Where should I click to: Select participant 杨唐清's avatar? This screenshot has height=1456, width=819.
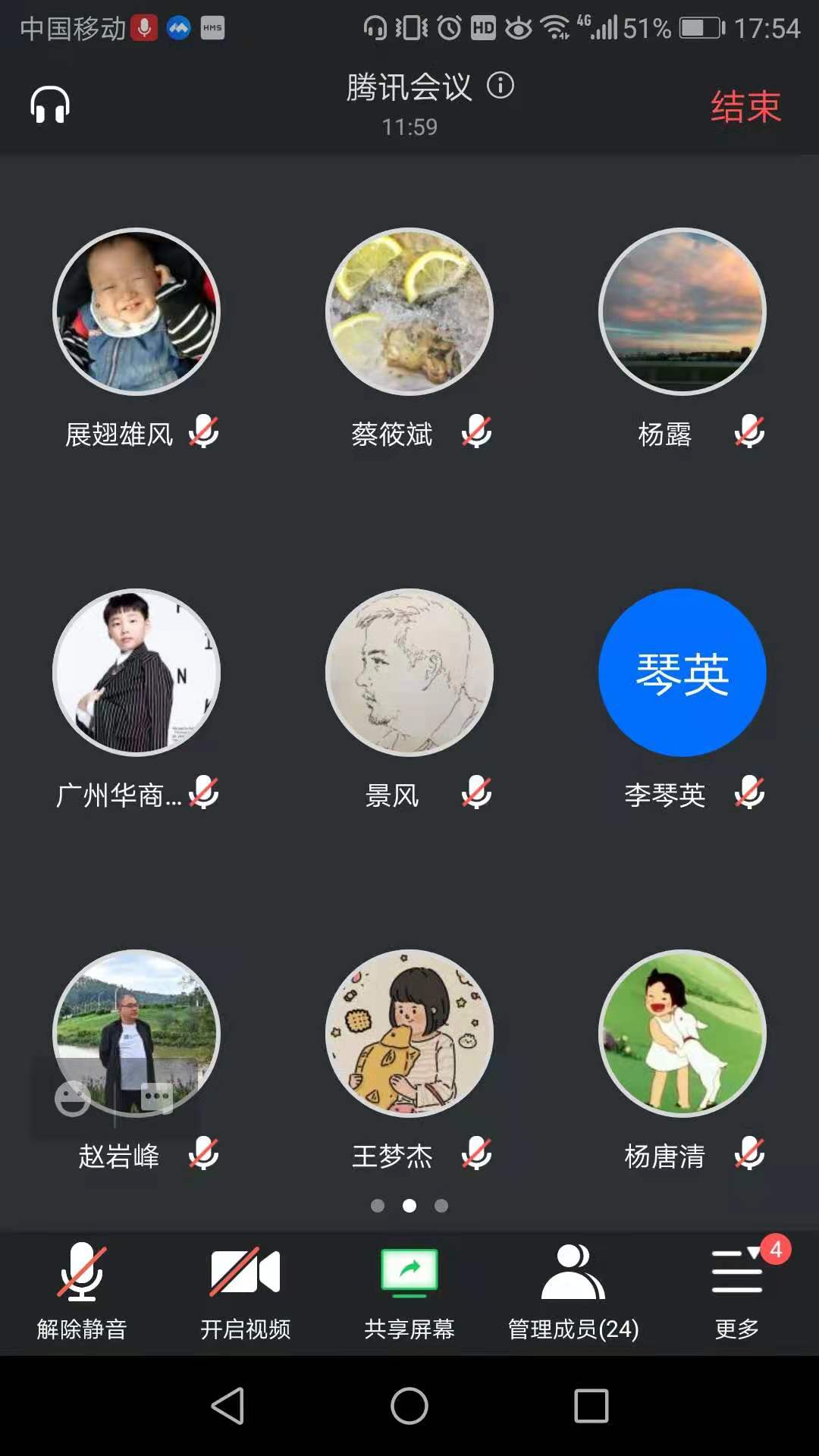[682, 1034]
